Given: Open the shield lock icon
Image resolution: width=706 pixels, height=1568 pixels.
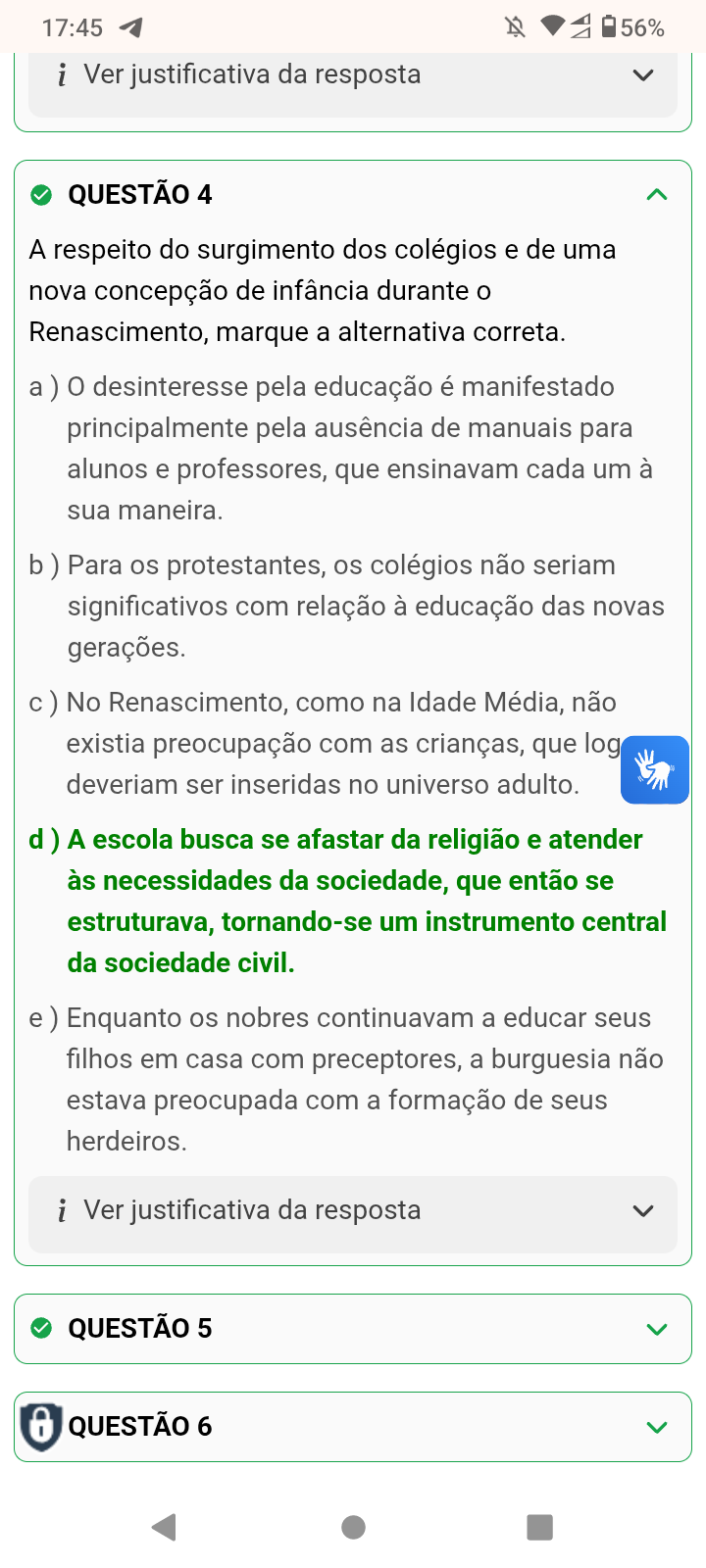Looking at the screenshot, I should point(41,1426).
